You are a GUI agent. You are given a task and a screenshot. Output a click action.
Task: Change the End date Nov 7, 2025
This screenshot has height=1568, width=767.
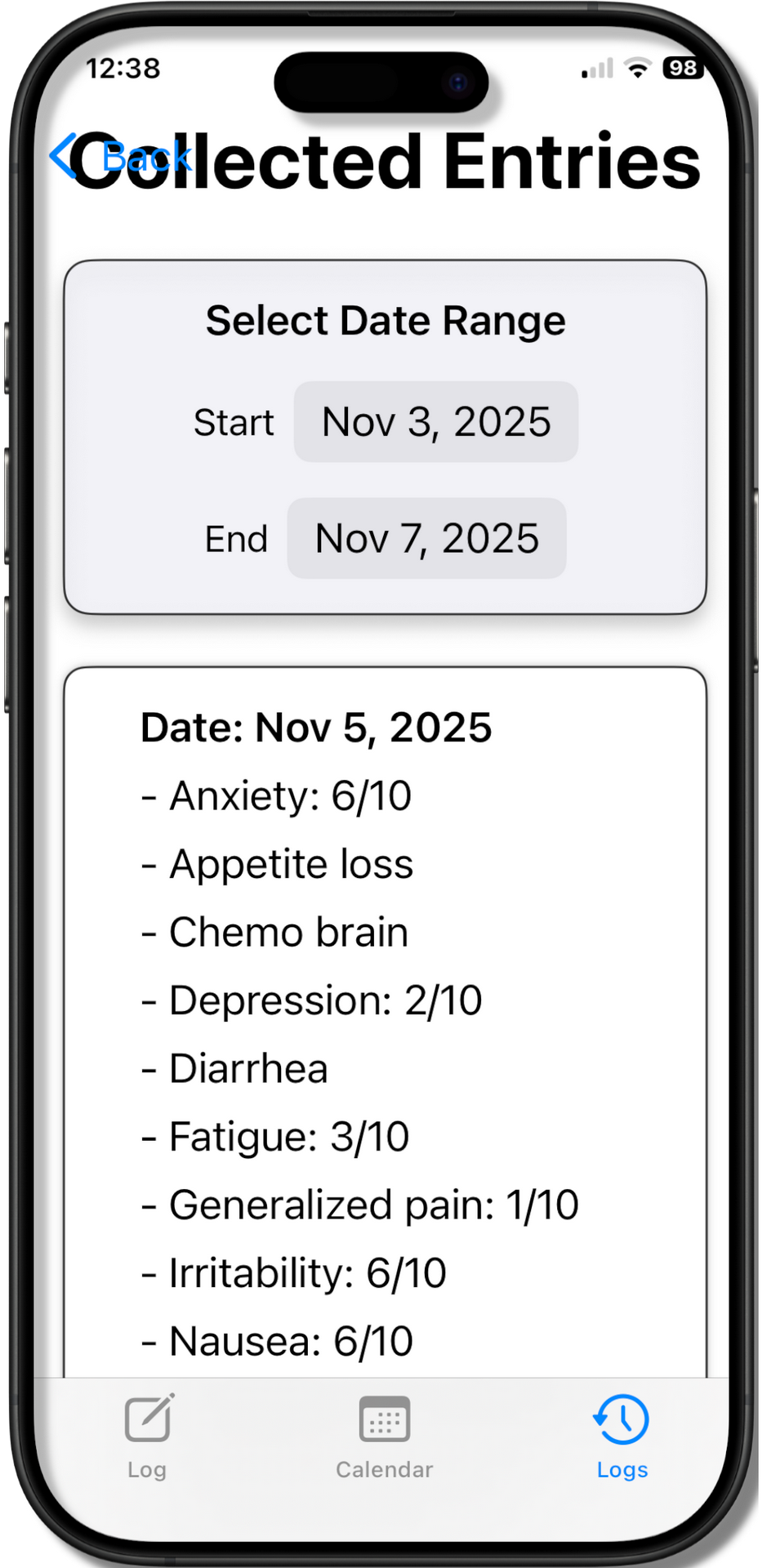[x=426, y=539]
